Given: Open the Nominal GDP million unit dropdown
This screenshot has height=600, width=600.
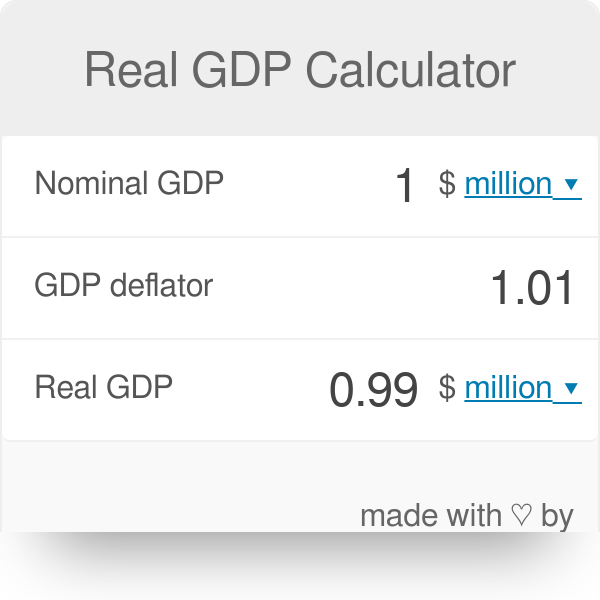Looking at the screenshot, I should pos(522,185).
